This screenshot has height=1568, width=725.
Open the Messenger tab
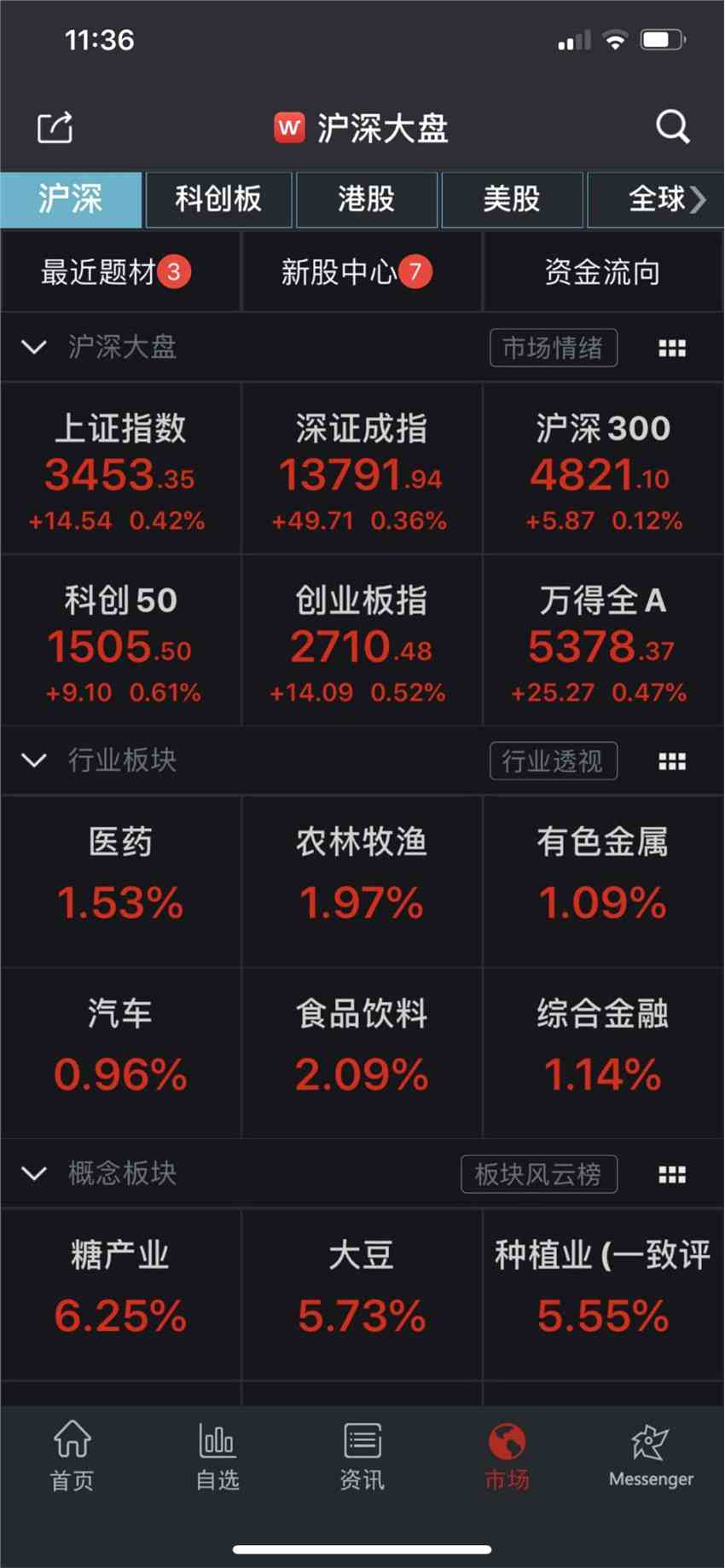tap(651, 1455)
